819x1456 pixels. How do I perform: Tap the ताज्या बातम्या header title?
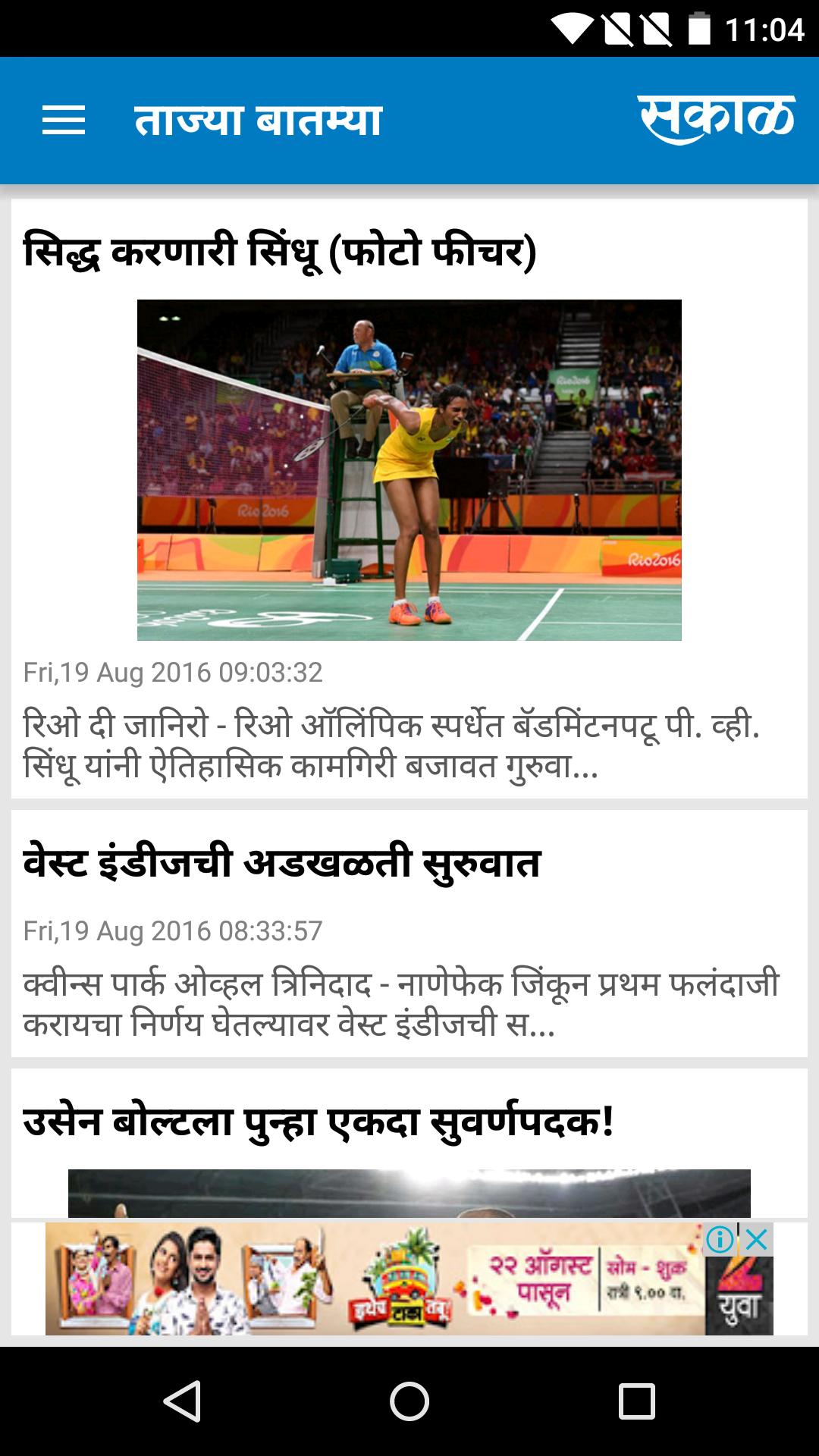[259, 120]
